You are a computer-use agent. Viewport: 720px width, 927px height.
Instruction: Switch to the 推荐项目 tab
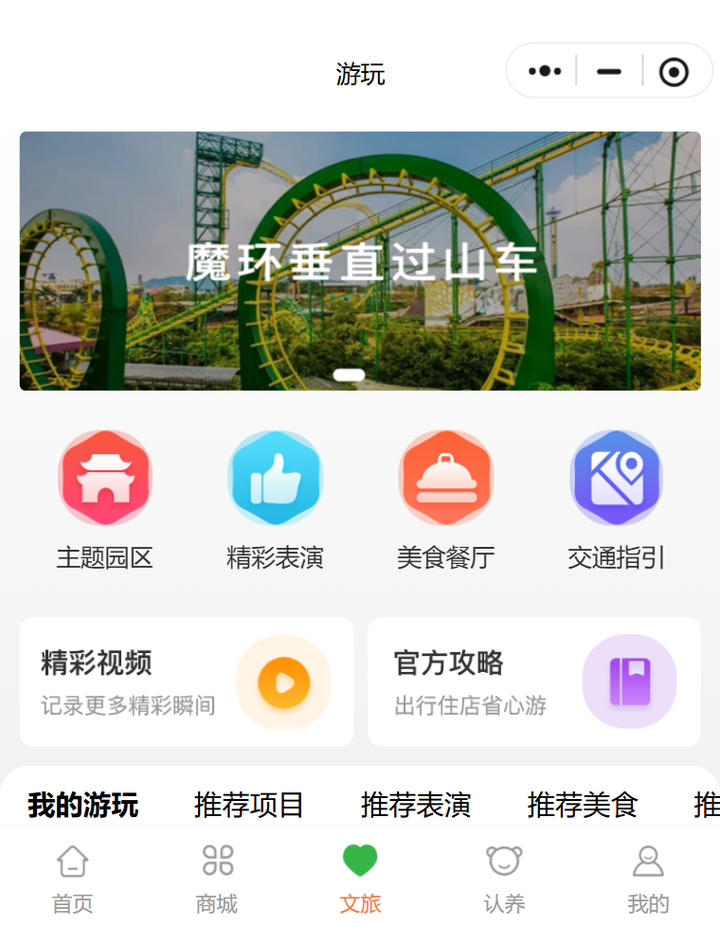tap(249, 805)
